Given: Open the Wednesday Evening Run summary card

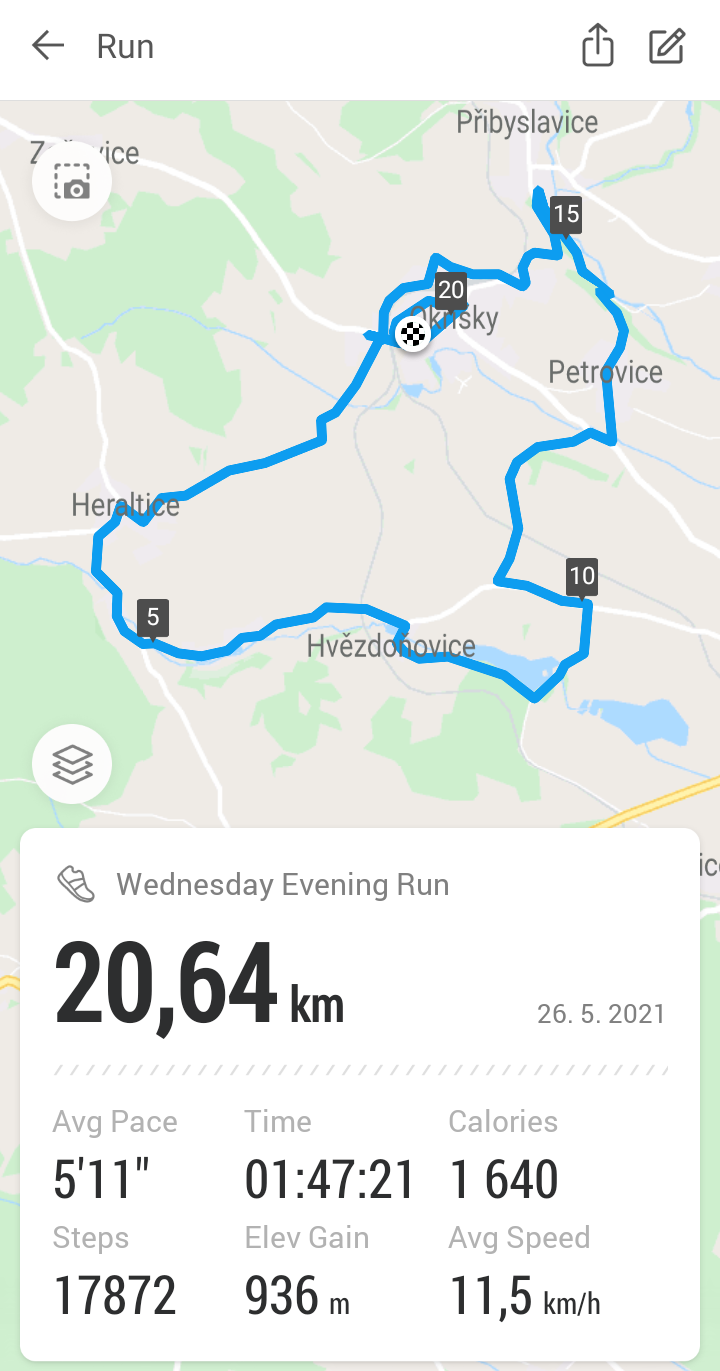Looking at the screenshot, I should point(360,1094).
